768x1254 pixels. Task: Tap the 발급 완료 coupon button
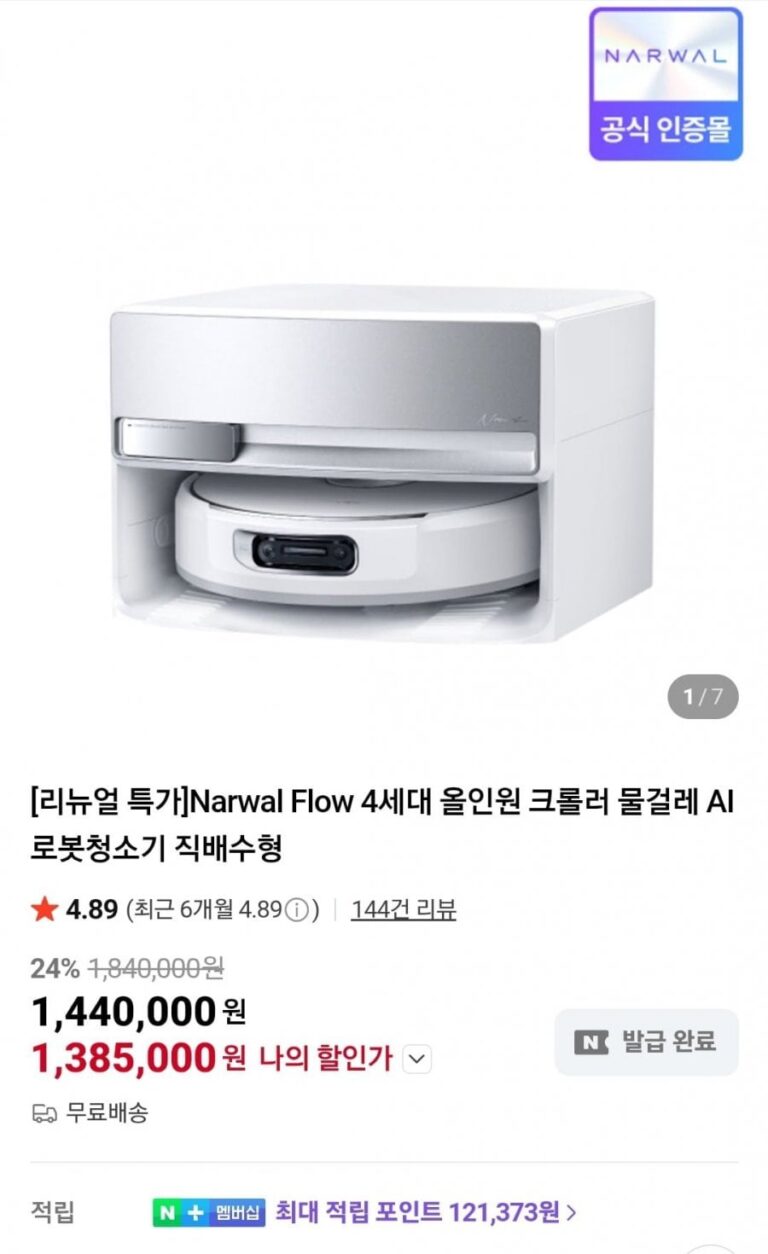pos(647,1042)
